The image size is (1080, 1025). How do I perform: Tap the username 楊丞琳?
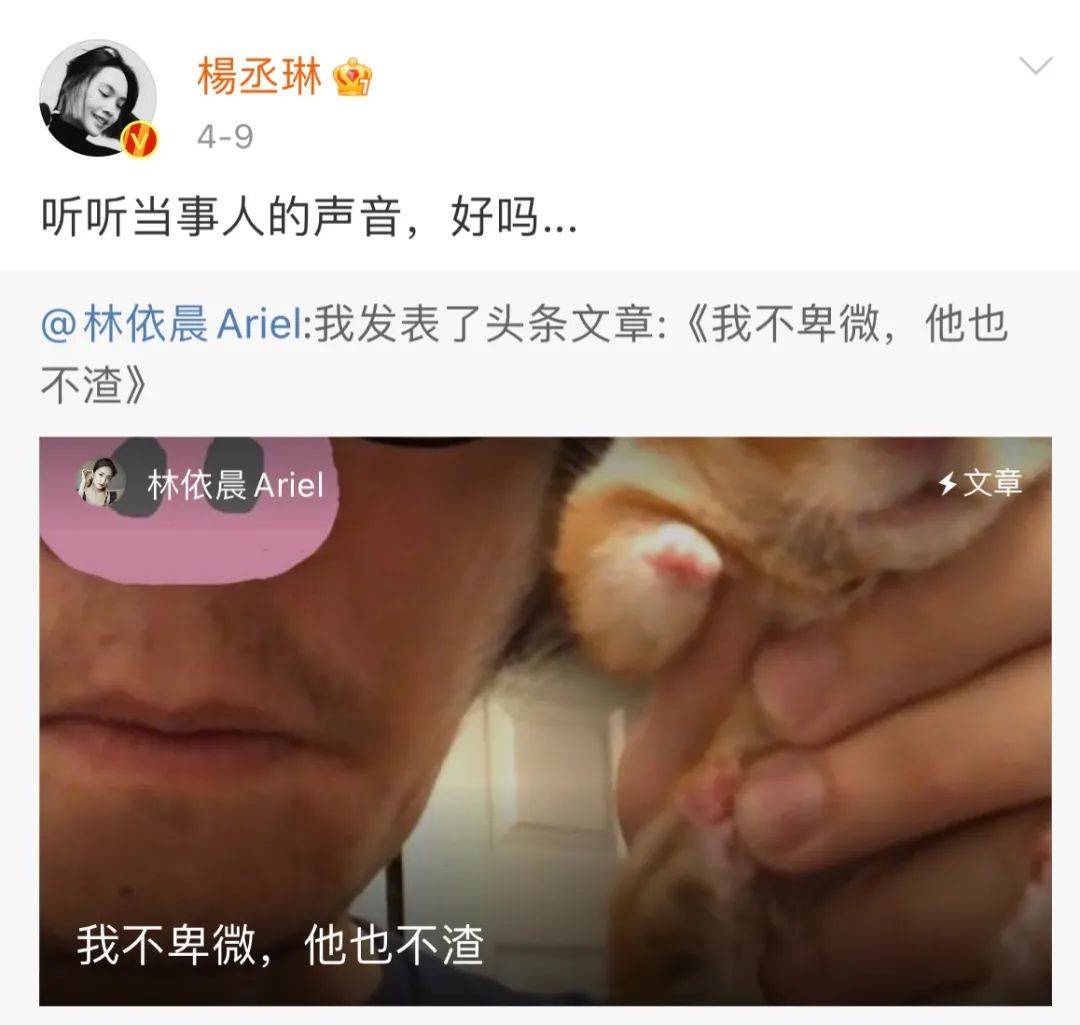(258, 77)
